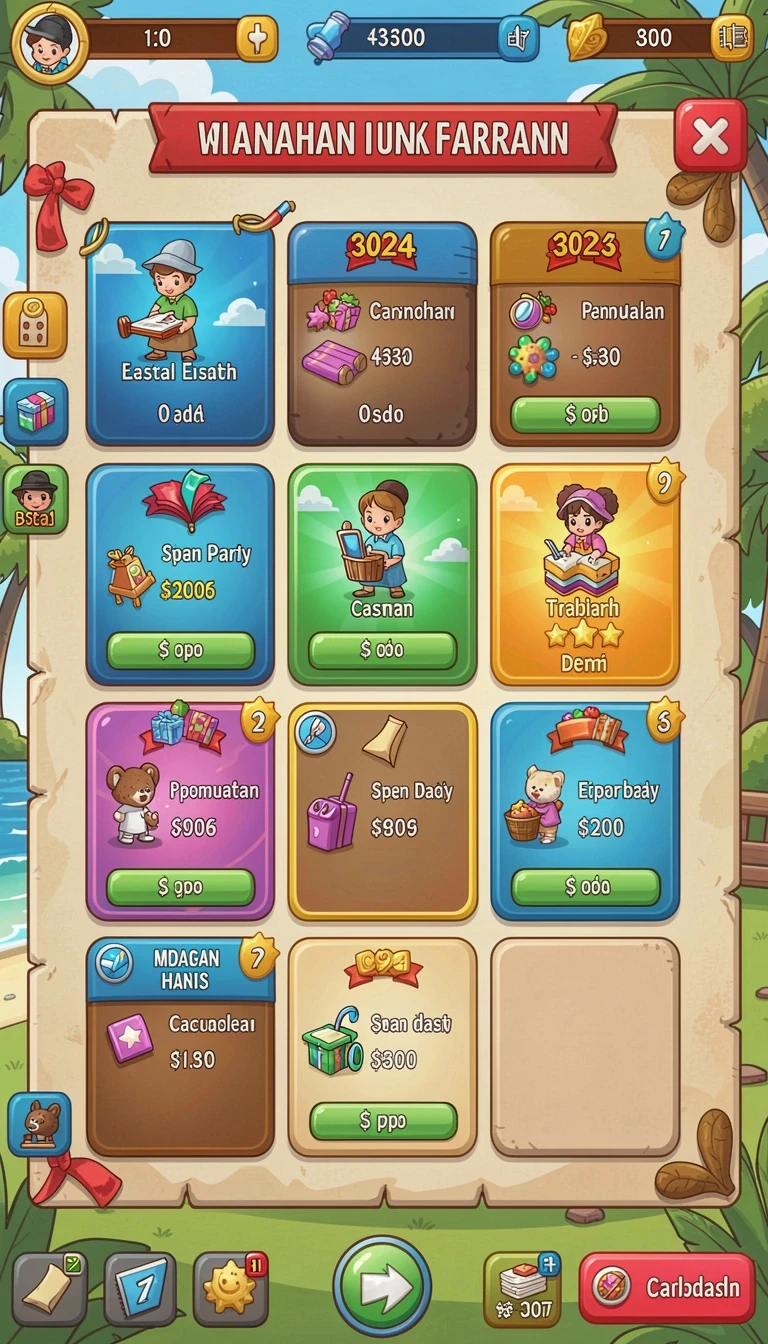Open the Eastal Eisath card
768x1344 pixels.
coord(180,333)
